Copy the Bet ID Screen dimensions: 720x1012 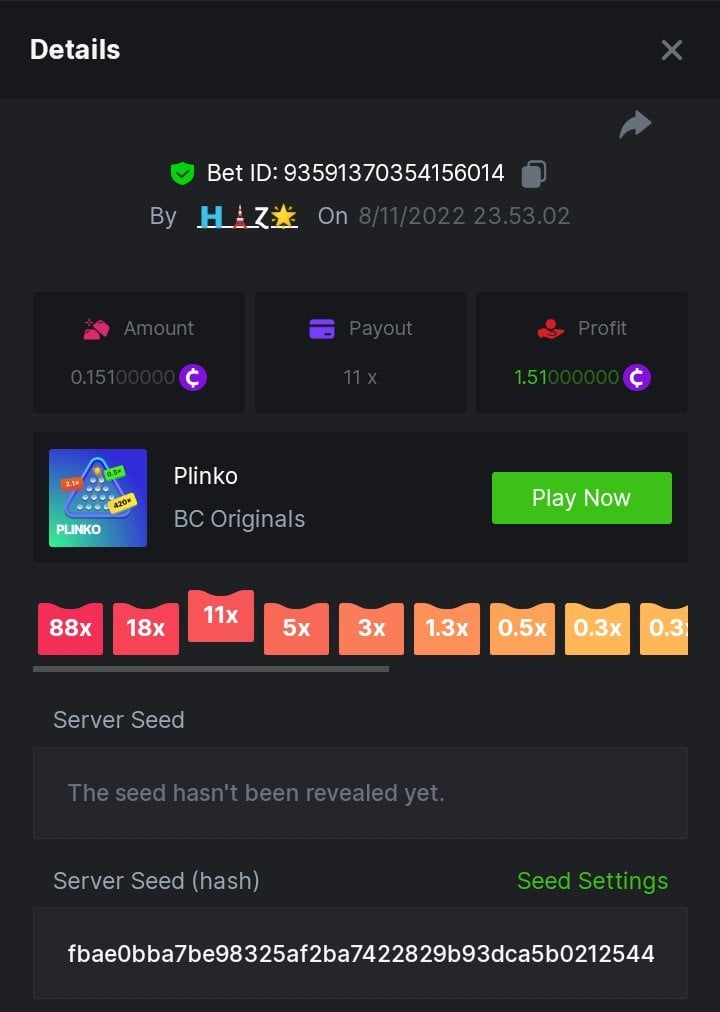tap(534, 174)
